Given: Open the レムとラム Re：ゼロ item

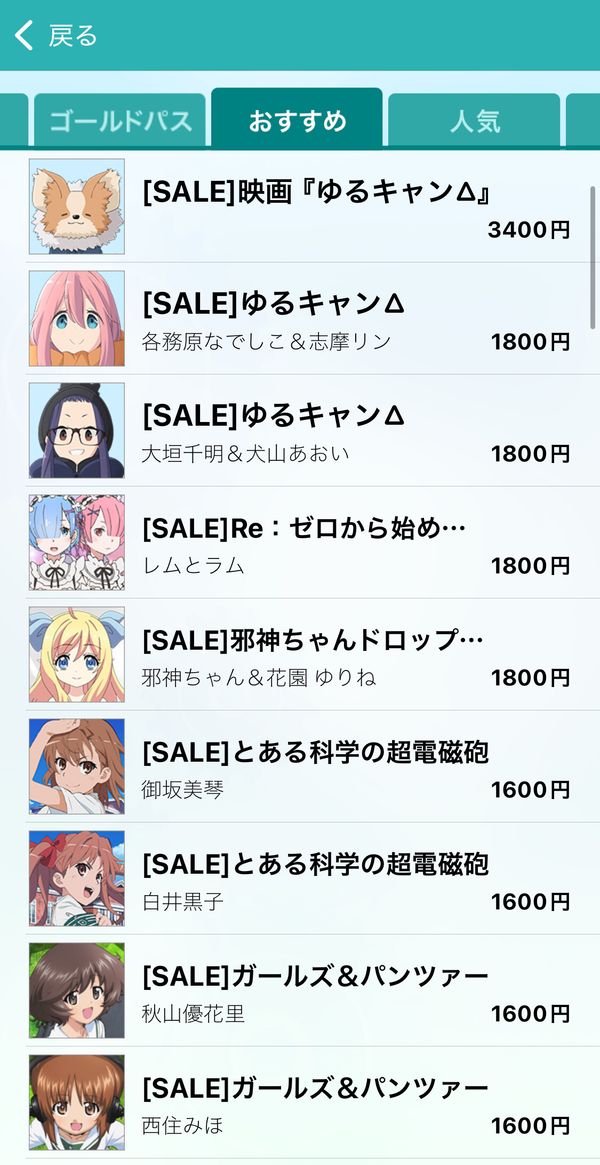Looking at the screenshot, I should (300, 543).
